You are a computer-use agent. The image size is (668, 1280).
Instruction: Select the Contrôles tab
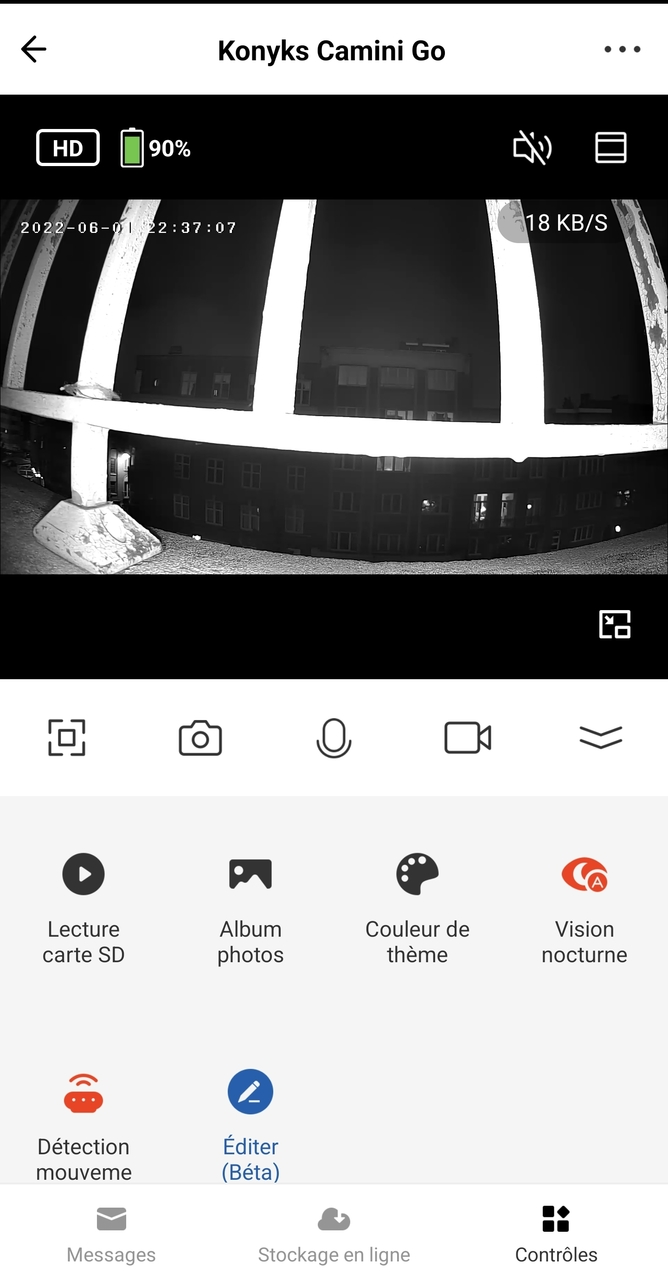[x=556, y=1235]
